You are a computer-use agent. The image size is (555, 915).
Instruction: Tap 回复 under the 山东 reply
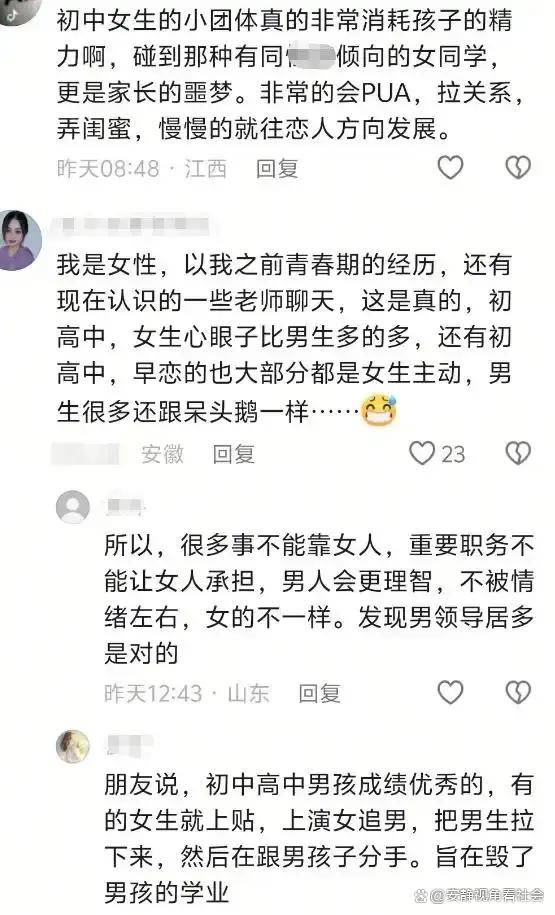(319, 693)
